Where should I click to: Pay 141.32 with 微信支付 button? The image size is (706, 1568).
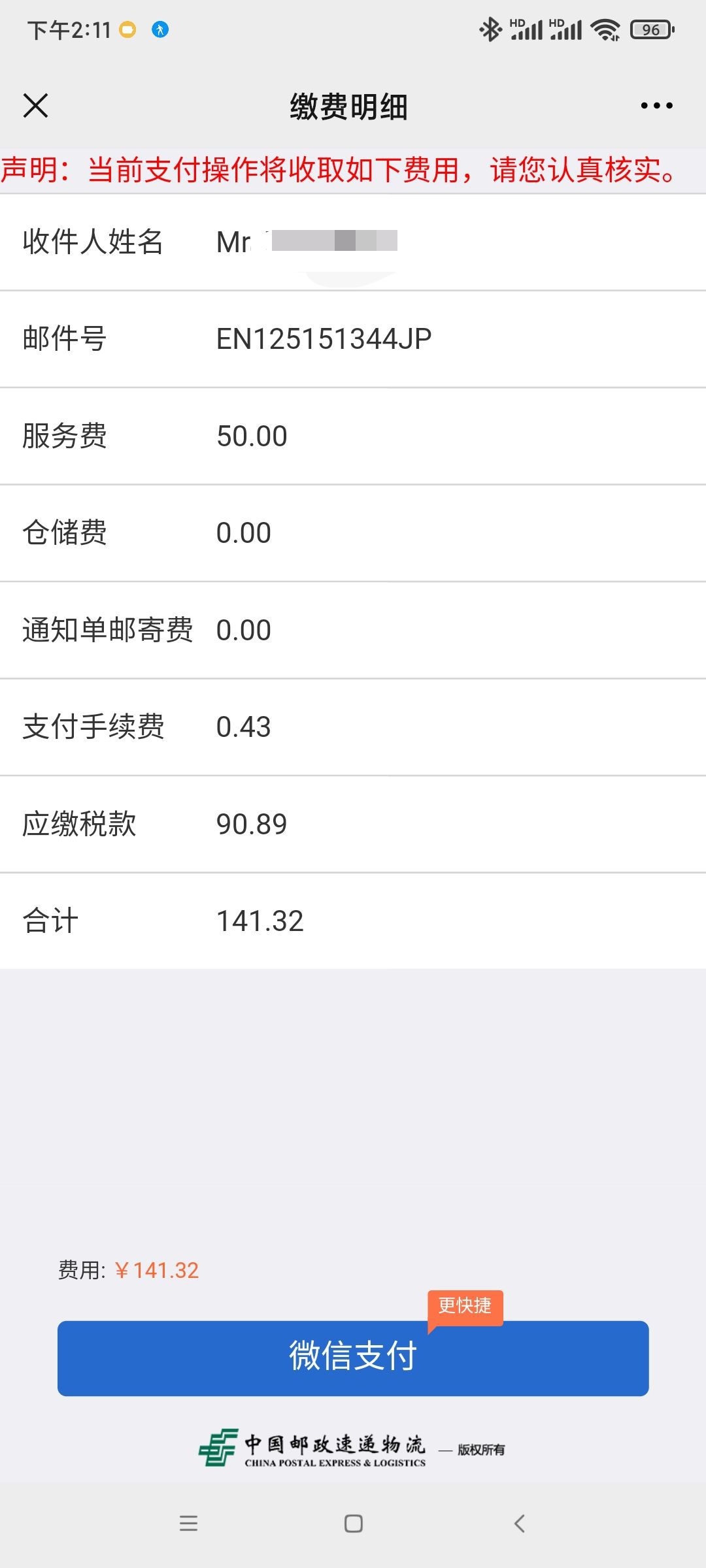(x=353, y=1358)
